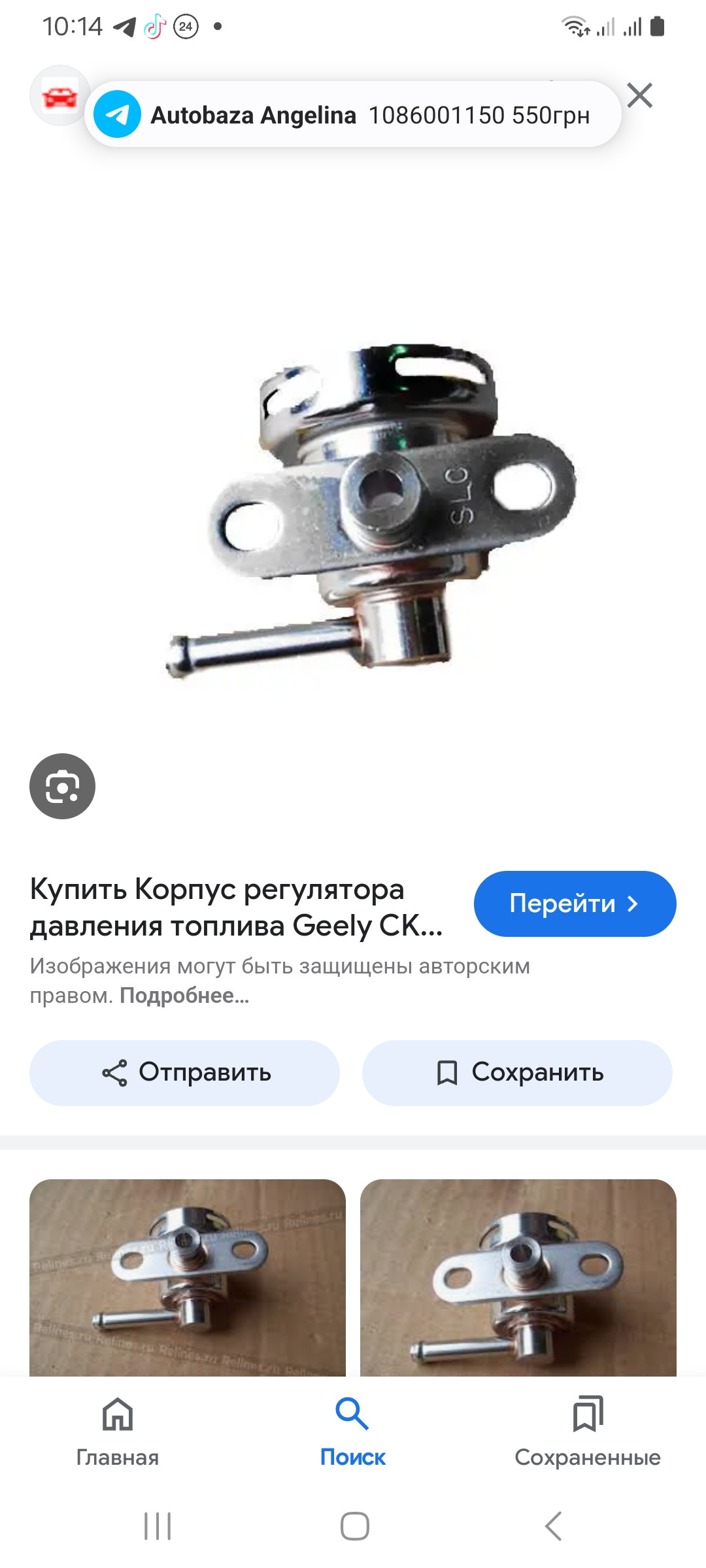Open the Autobaza Angelina Telegram banner

tap(353, 115)
